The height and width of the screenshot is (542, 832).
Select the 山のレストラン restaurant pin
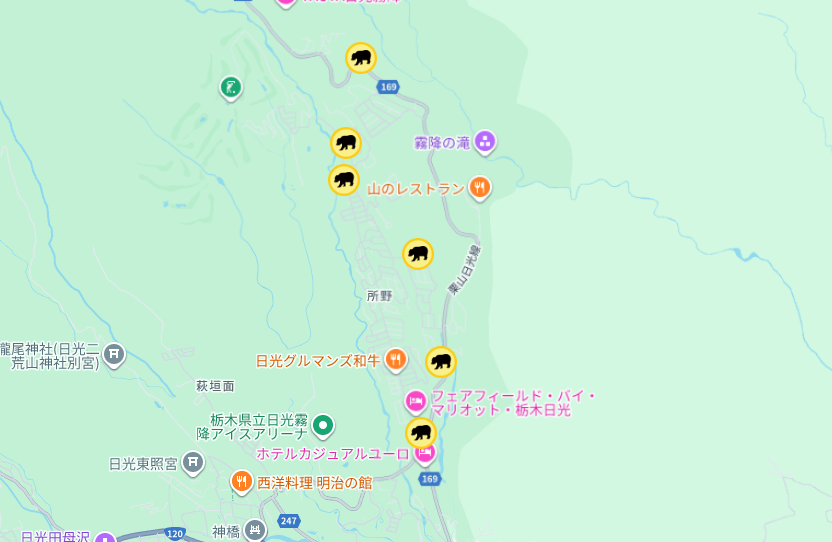tap(480, 187)
